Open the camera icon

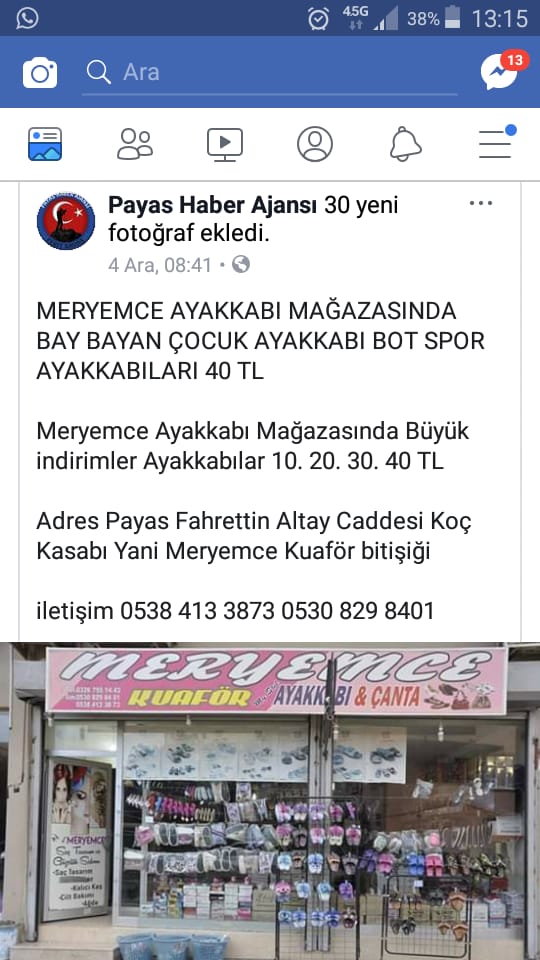pos(40,72)
